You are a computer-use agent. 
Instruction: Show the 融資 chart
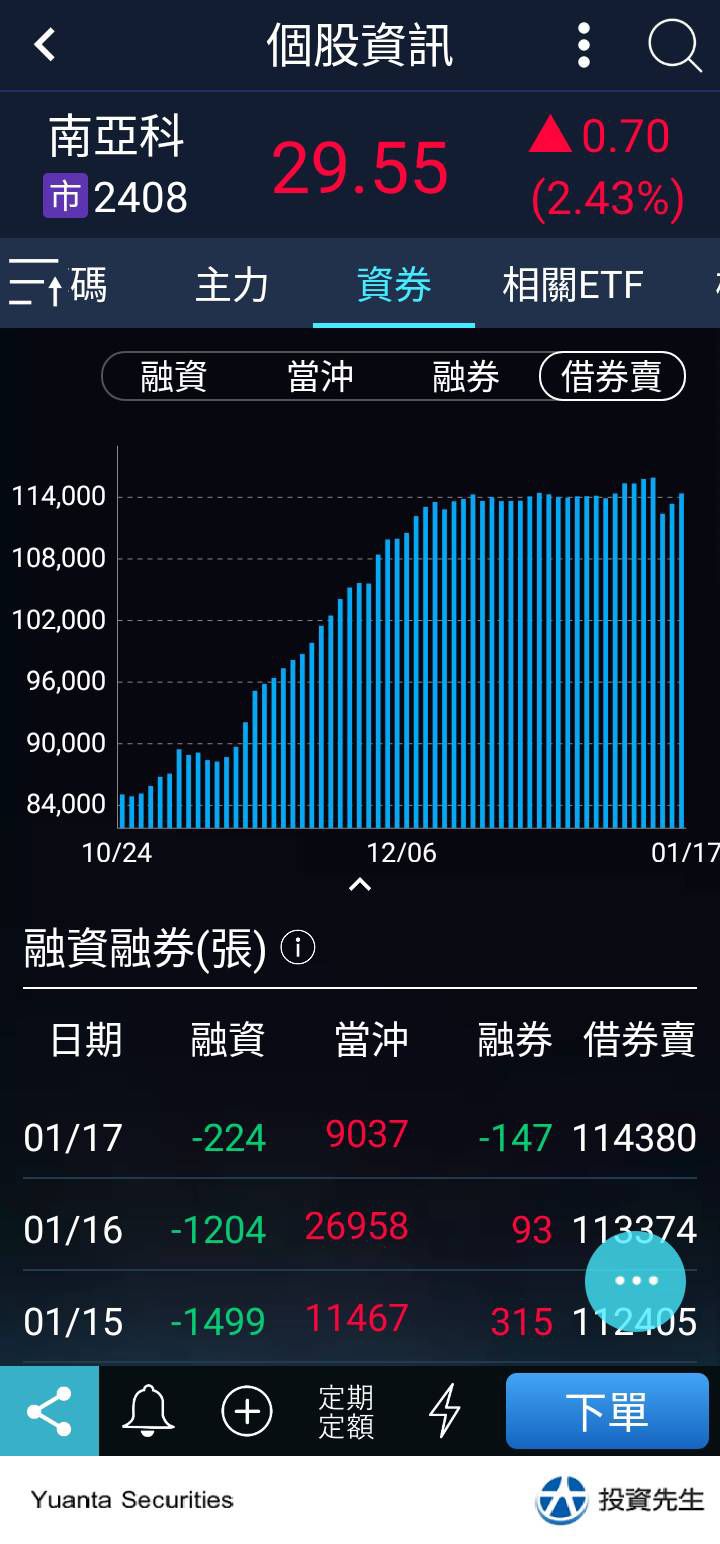coord(174,377)
